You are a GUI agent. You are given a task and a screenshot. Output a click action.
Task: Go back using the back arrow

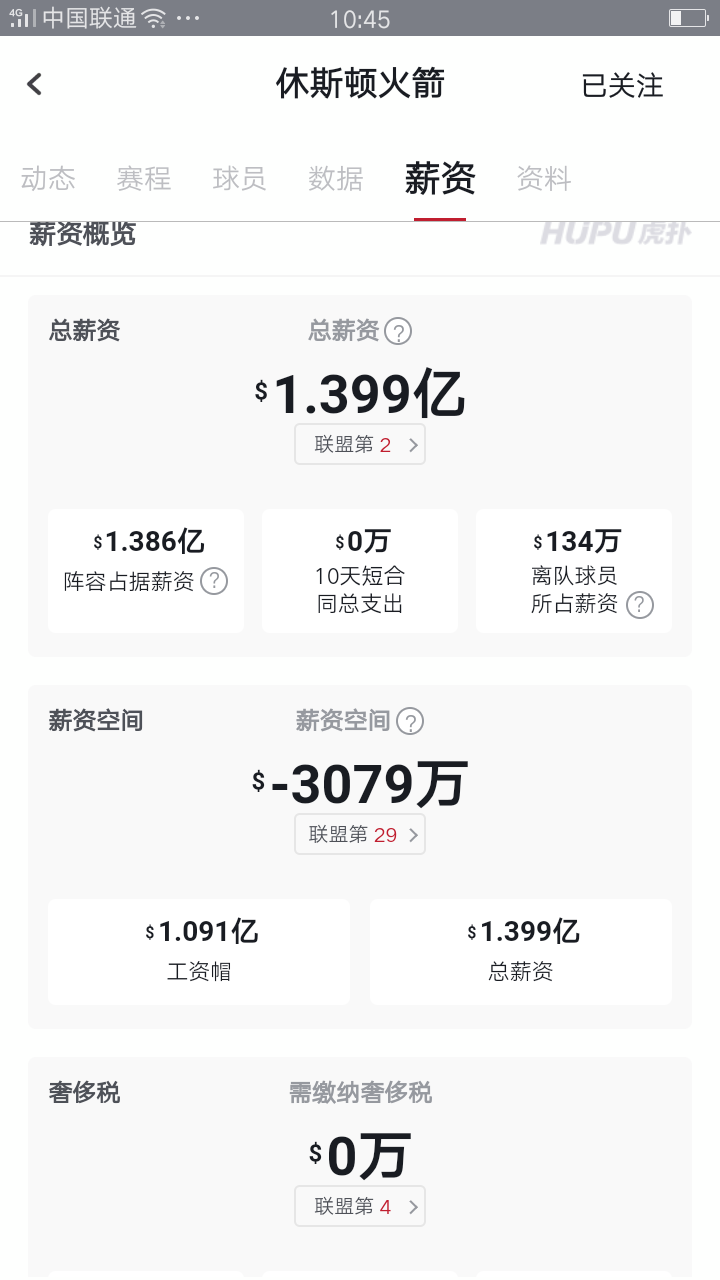pyautogui.click(x=35, y=85)
